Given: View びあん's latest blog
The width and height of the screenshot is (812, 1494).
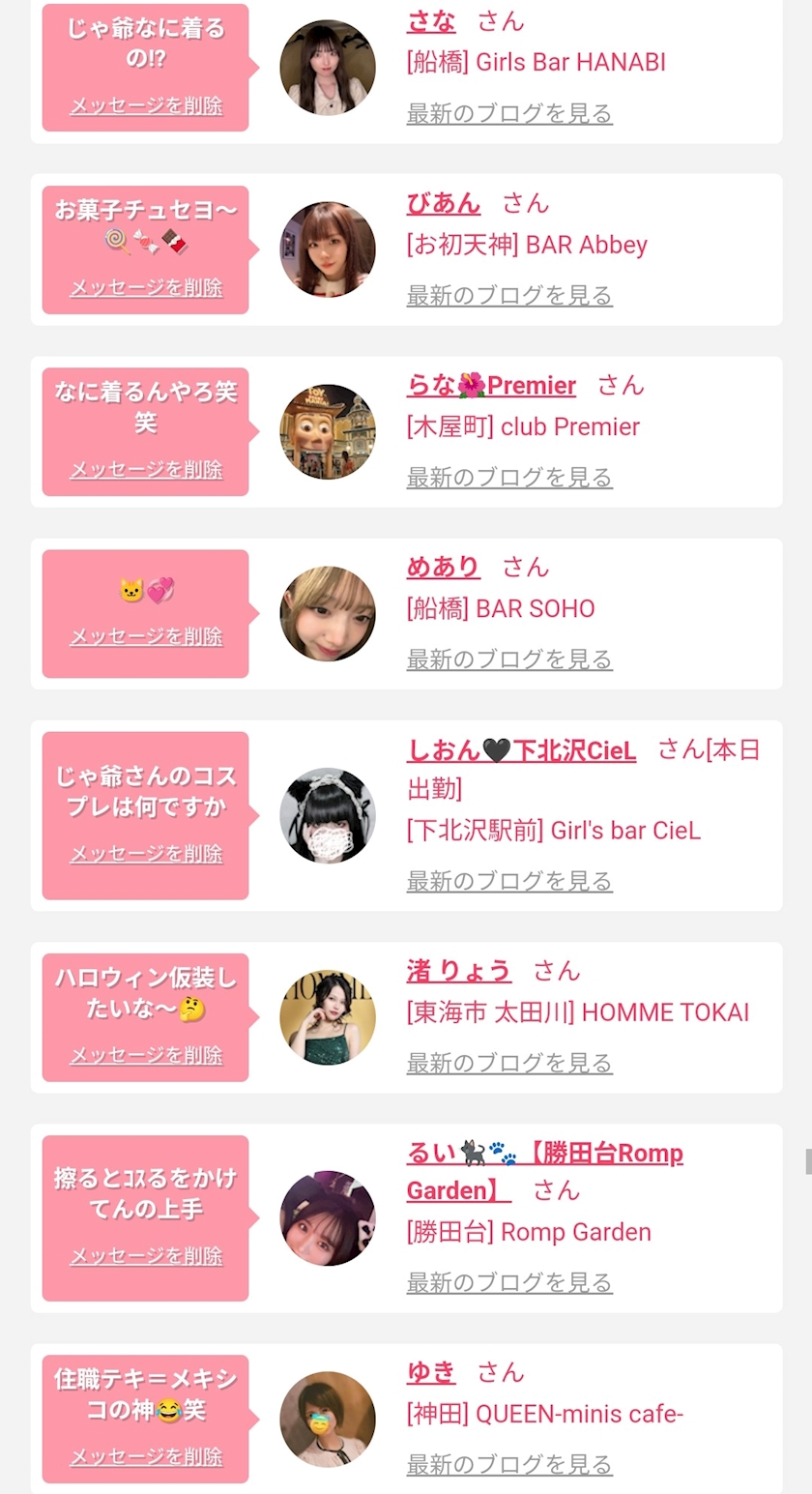Looking at the screenshot, I should point(509,296).
